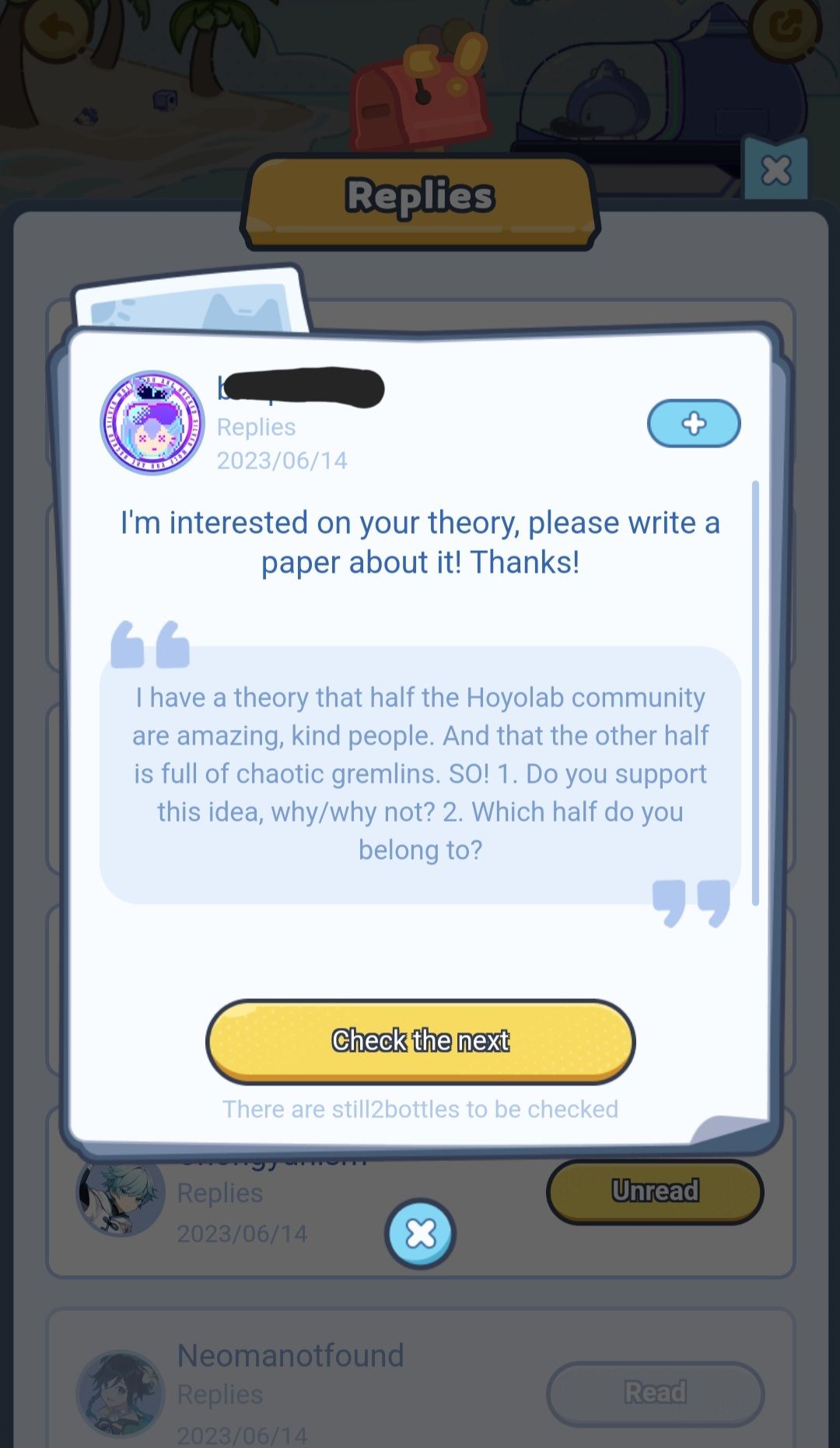This screenshot has width=840, height=1448.
Task: Tap the Unread button on chengyunlem's reply
Action: pos(654,1191)
